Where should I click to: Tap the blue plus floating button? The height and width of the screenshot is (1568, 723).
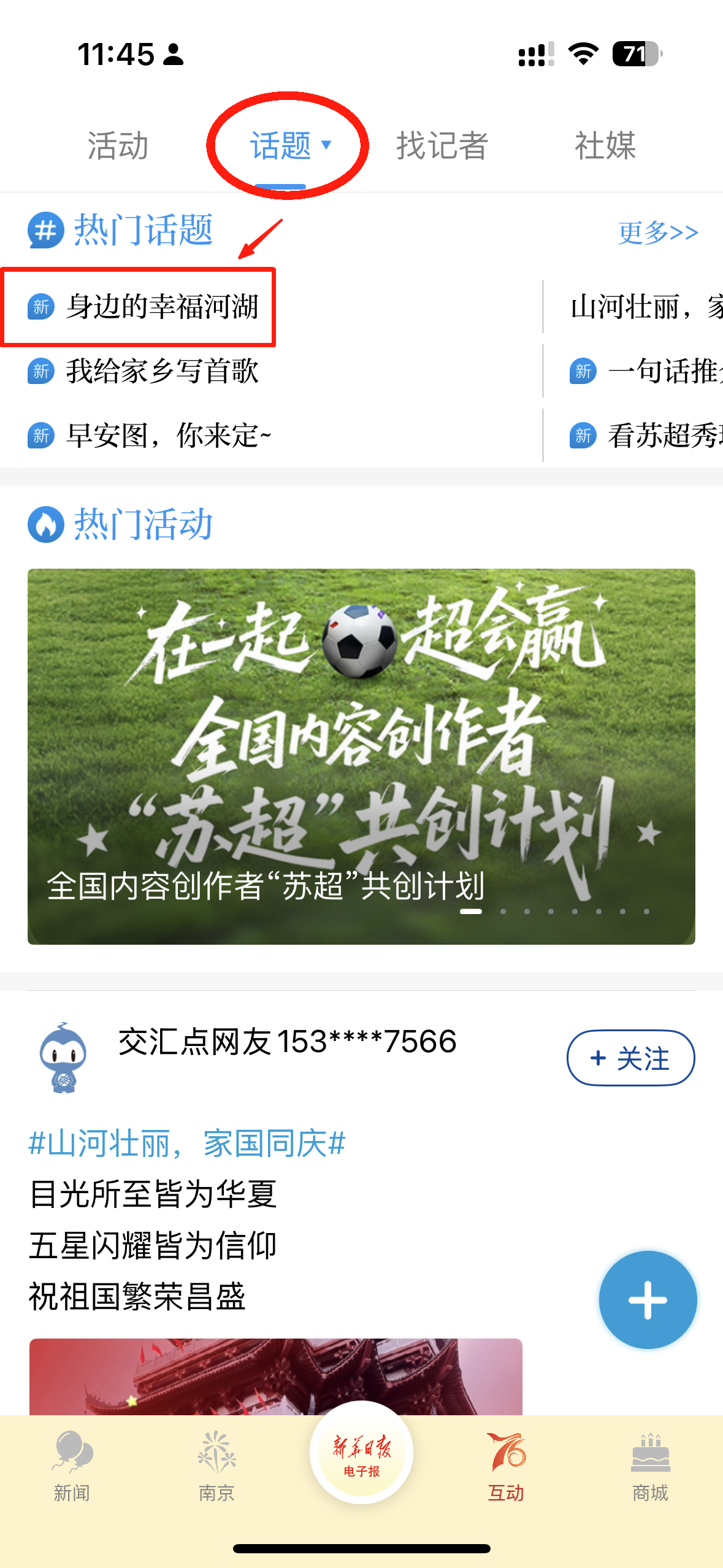(x=648, y=1300)
